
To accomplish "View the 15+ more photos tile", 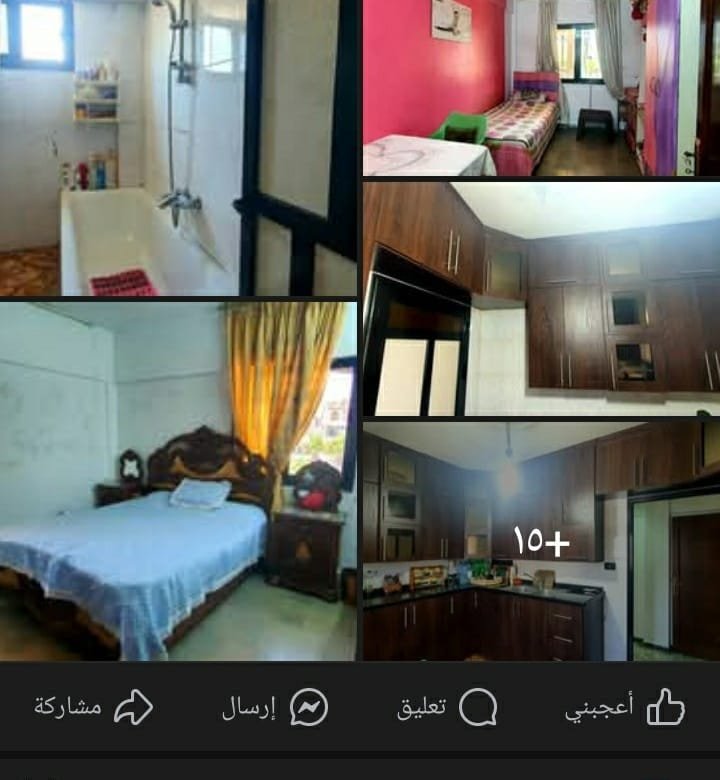I will (x=540, y=541).
